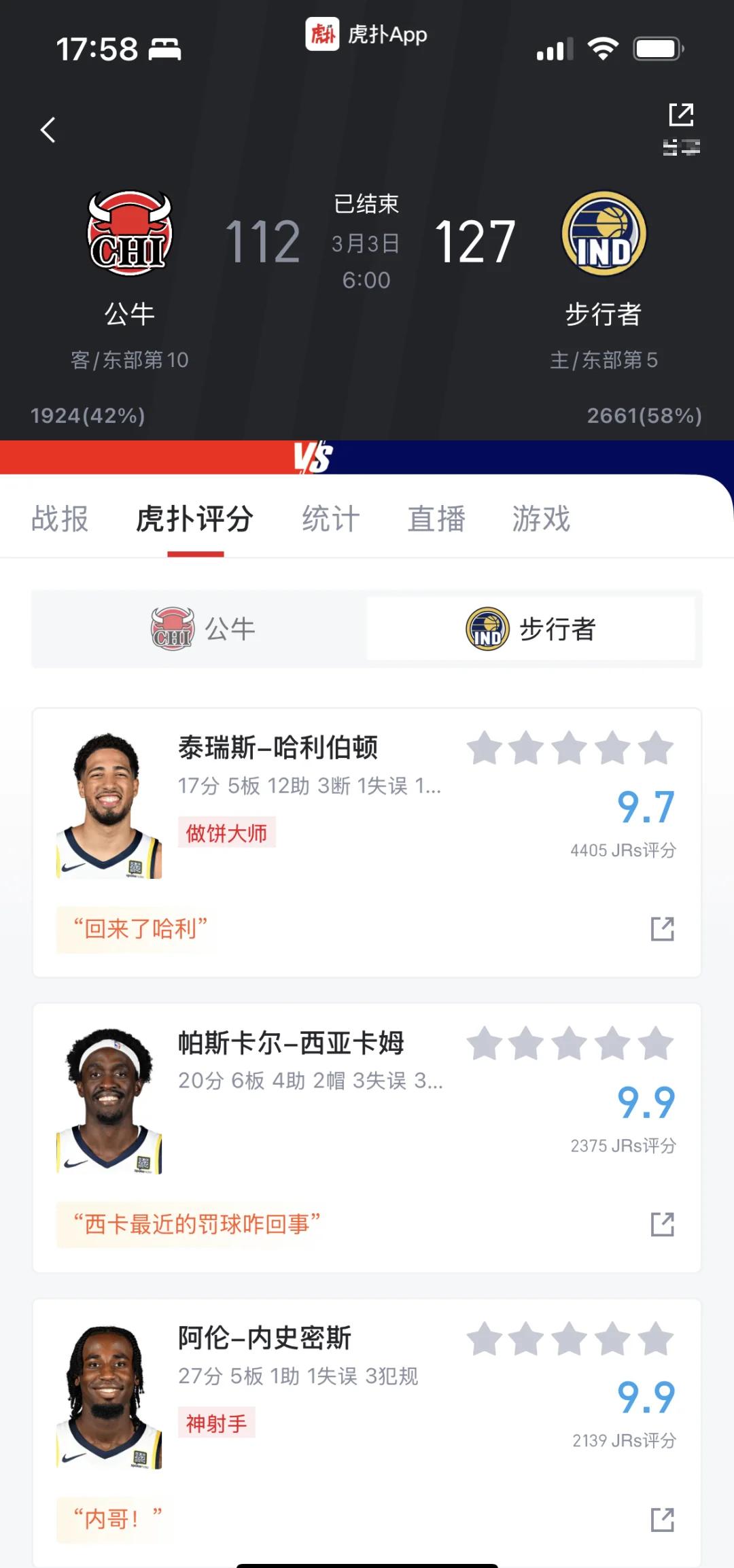Open the share icon at top right
Screen dimensions: 734x1568
(x=682, y=116)
